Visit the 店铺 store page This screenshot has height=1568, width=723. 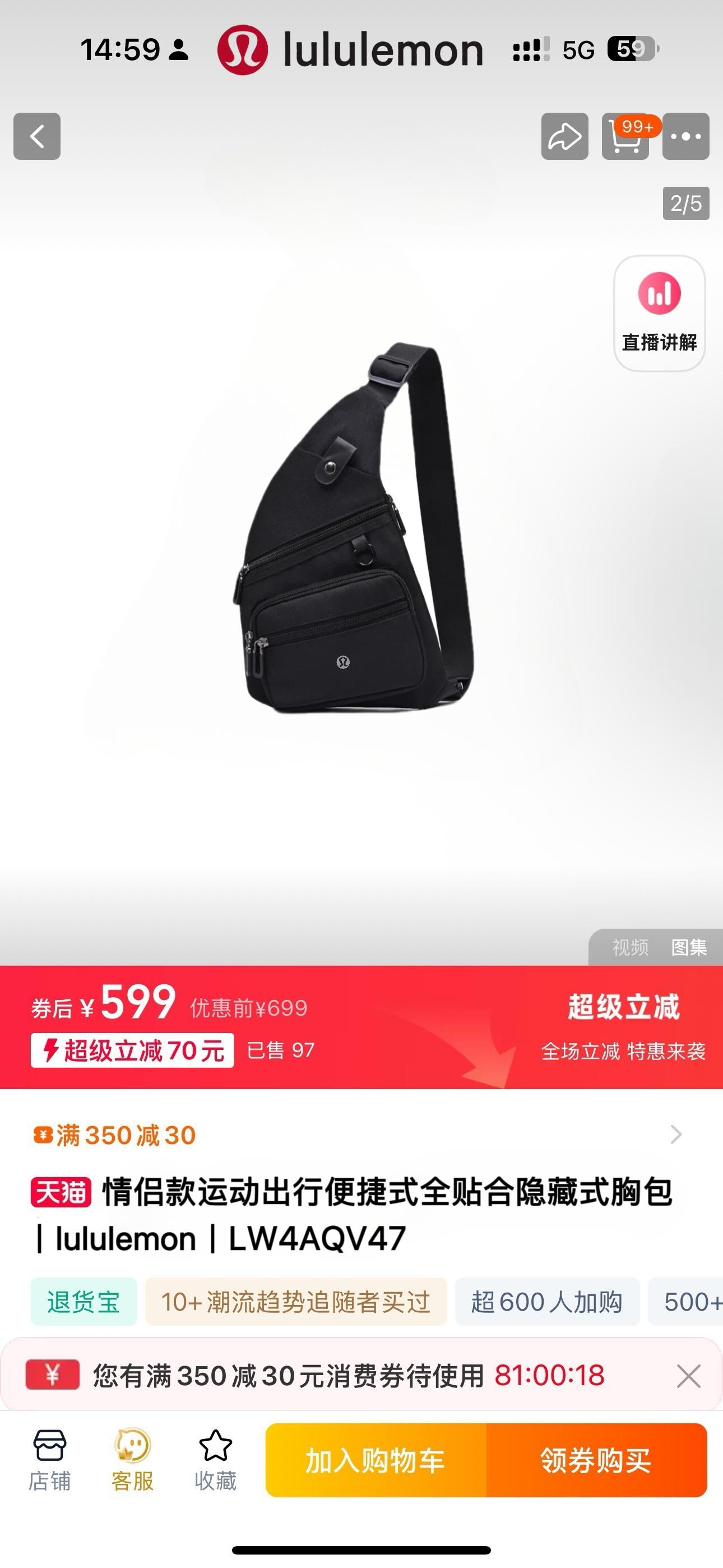coord(49,1460)
